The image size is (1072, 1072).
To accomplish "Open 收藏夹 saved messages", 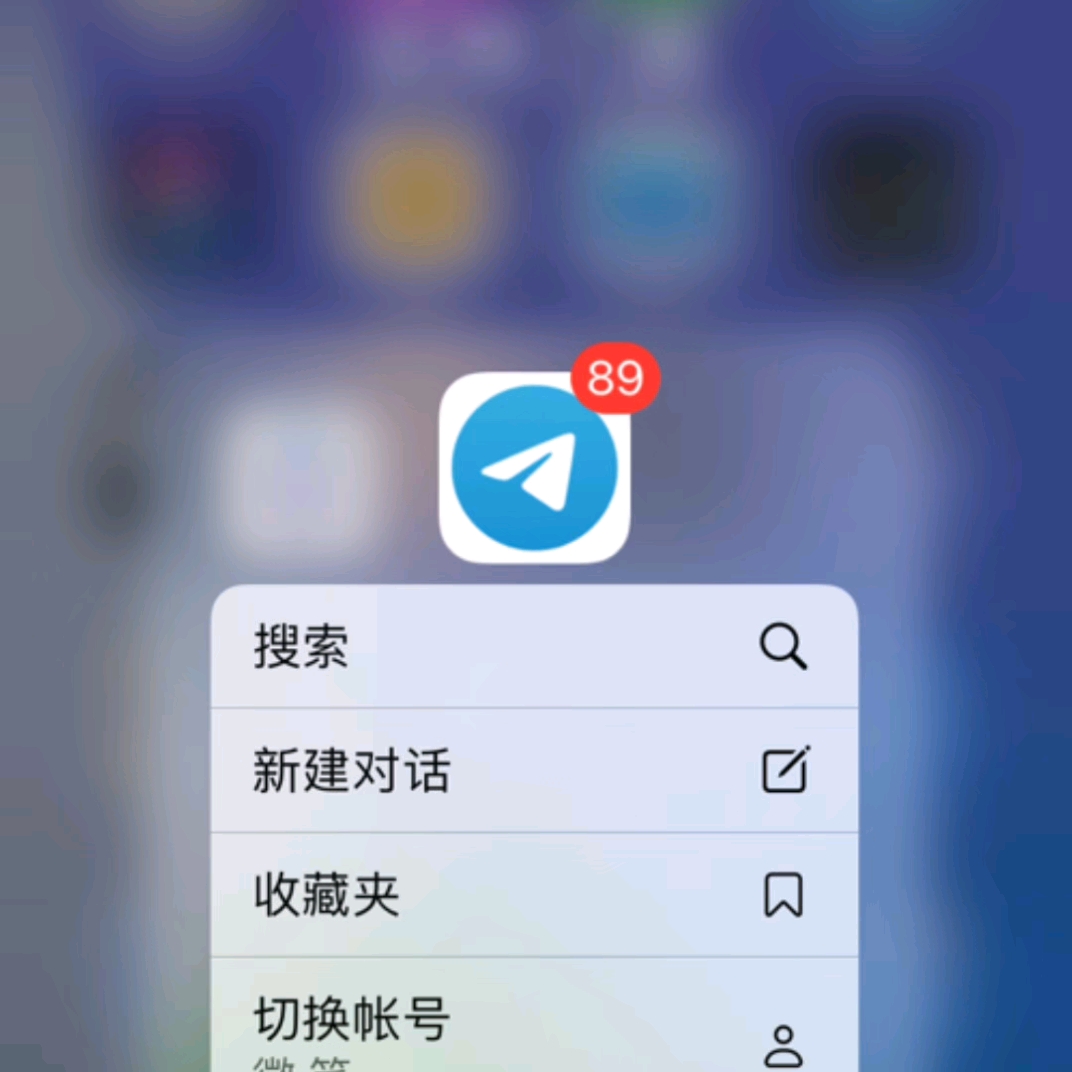I will pyautogui.click(x=534, y=895).
